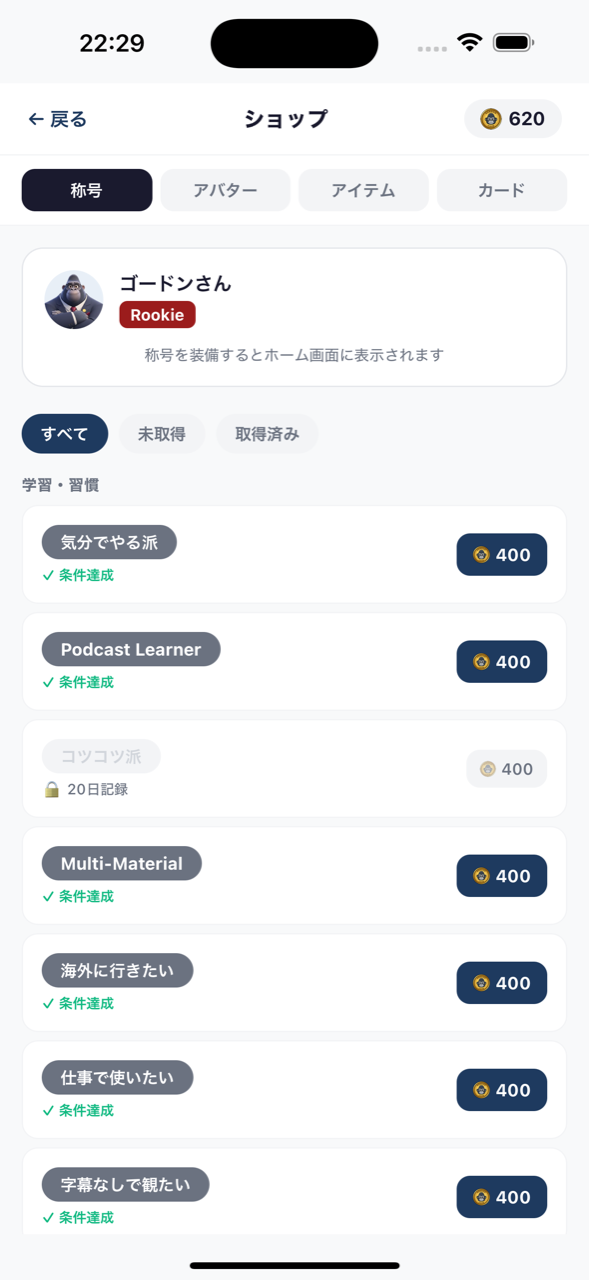Buy 海外に行きたい title for 400 coins
589x1280 pixels.
click(502, 983)
